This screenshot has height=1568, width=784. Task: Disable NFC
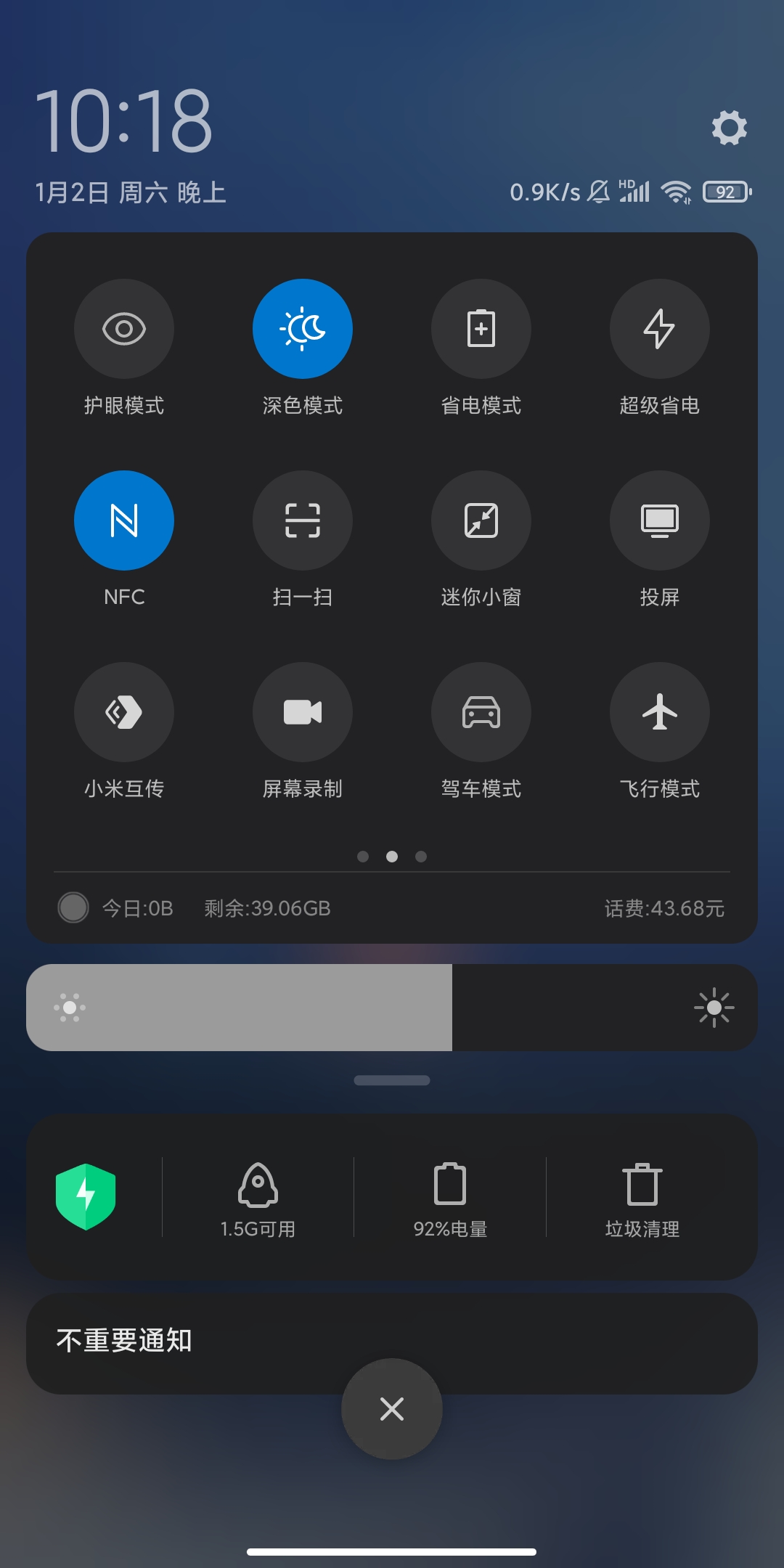pos(123,520)
